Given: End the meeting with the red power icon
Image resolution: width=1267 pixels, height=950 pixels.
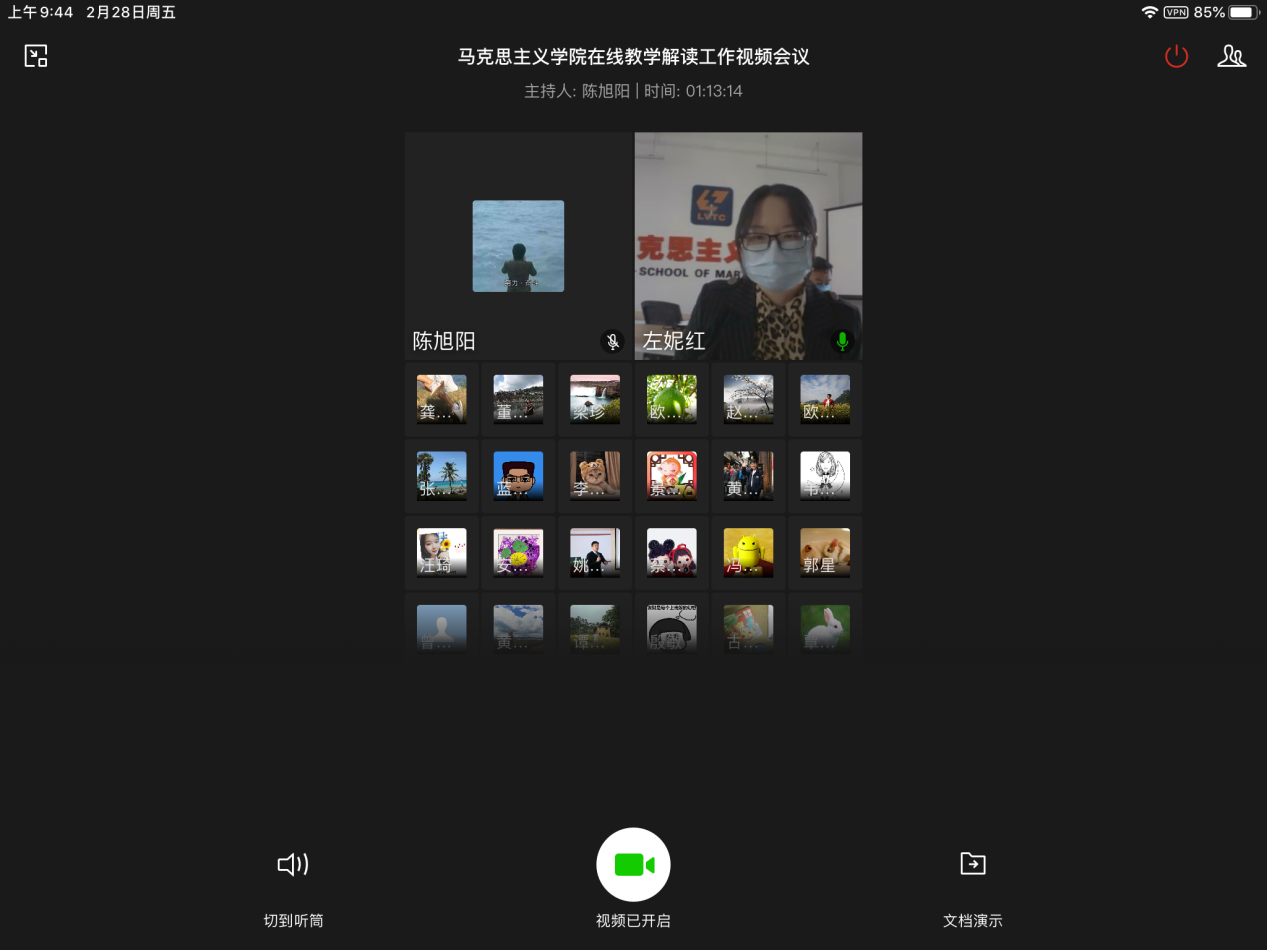Looking at the screenshot, I should (1176, 57).
